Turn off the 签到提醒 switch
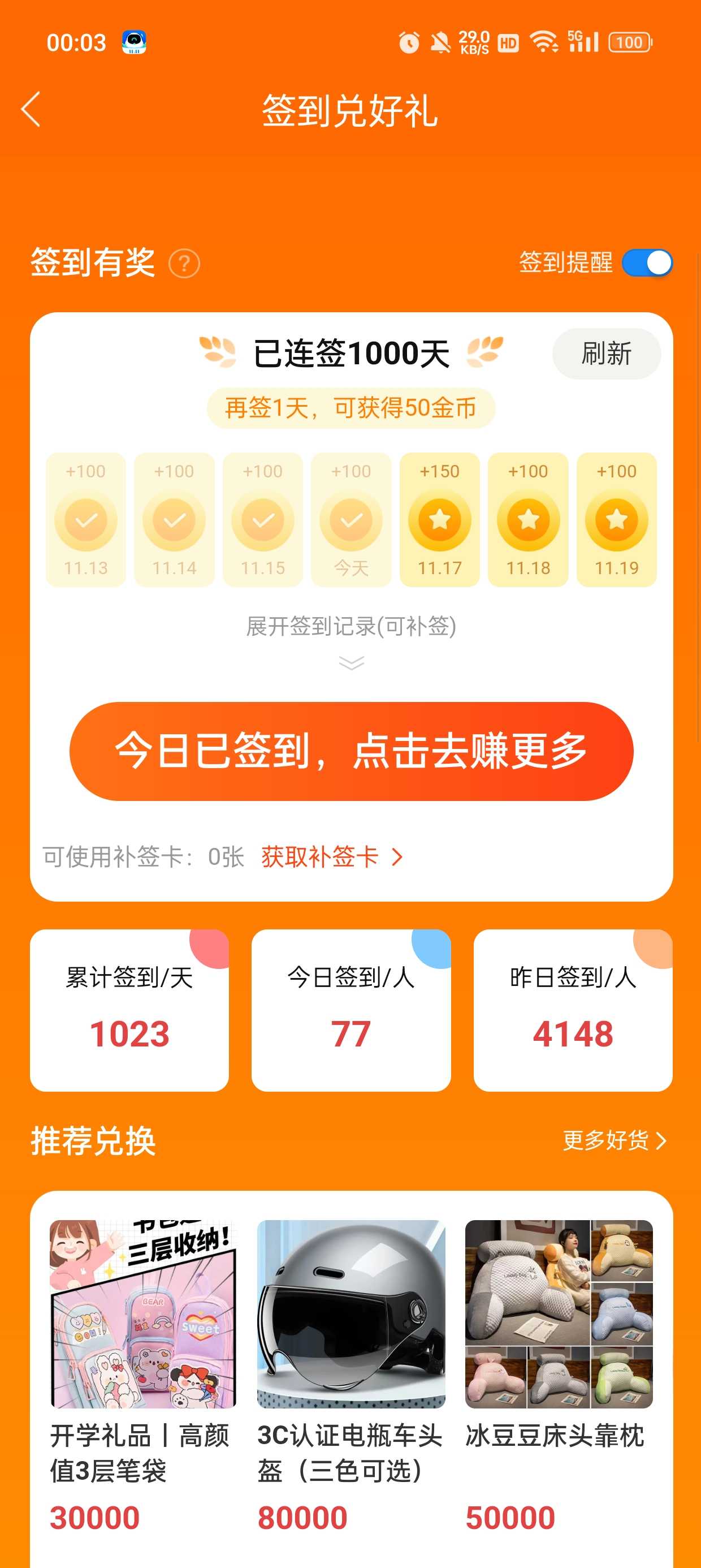This screenshot has height=1568, width=701. [647, 263]
